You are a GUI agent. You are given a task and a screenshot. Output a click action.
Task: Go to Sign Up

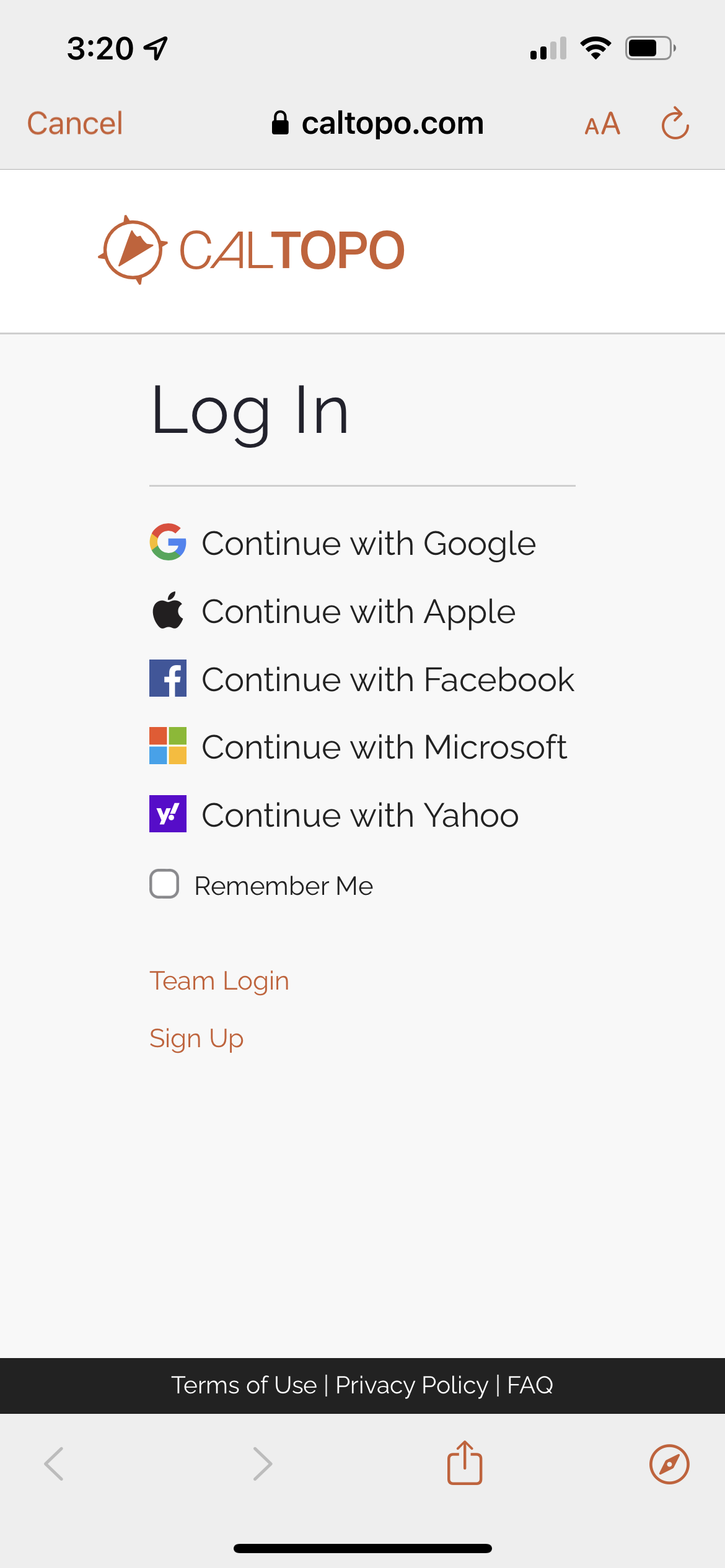196,1039
